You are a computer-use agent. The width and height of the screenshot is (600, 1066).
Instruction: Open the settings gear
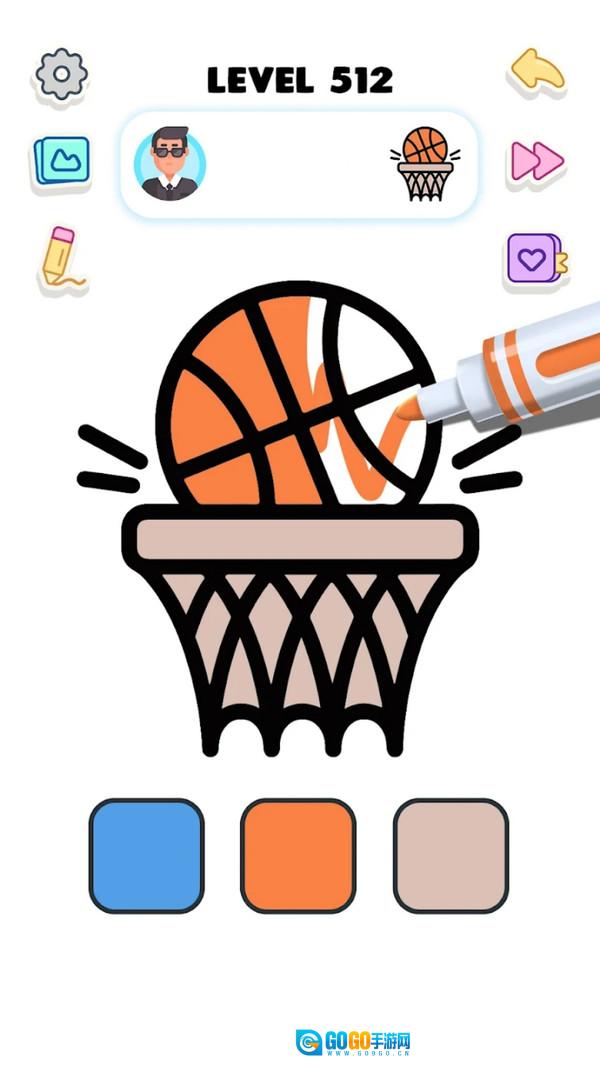click(x=62, y=74)
